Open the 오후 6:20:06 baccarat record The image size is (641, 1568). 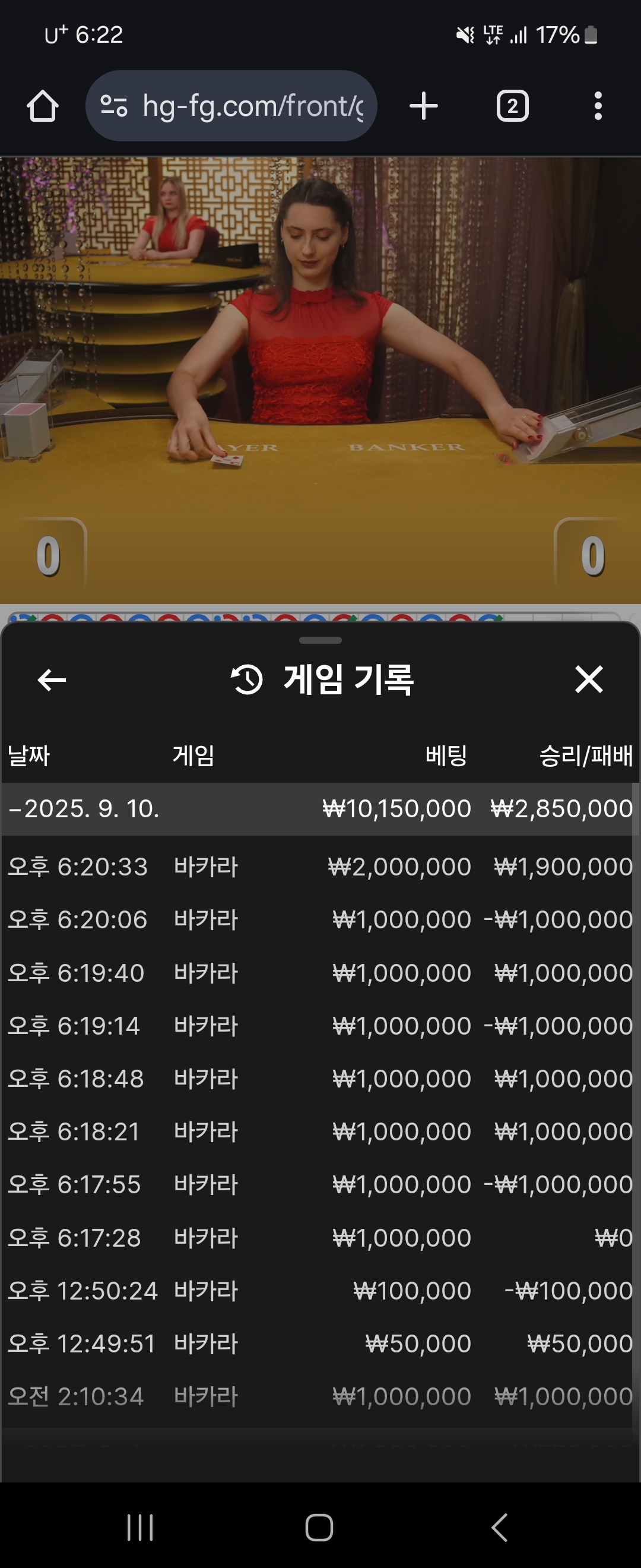(320, 919)
